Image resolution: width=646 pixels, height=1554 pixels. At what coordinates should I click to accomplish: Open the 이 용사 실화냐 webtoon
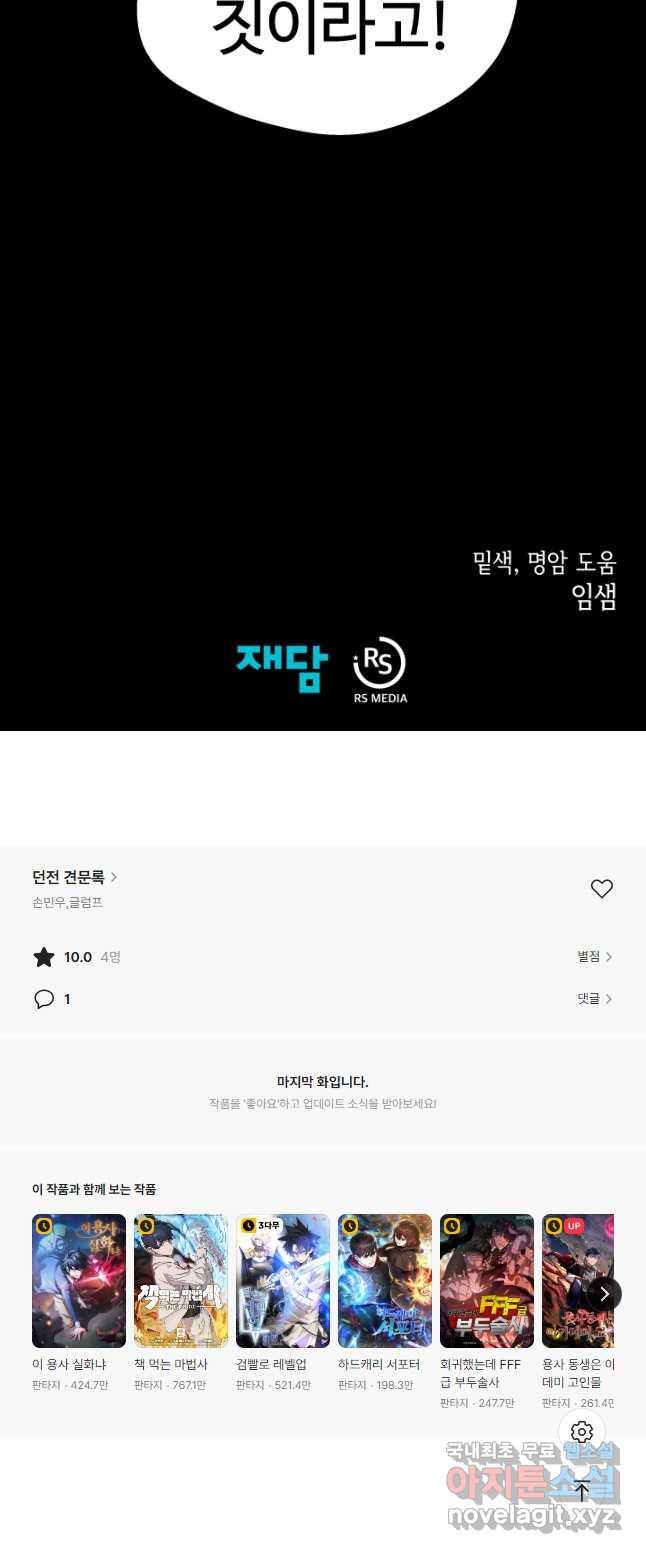click(x=79, y=1281)
